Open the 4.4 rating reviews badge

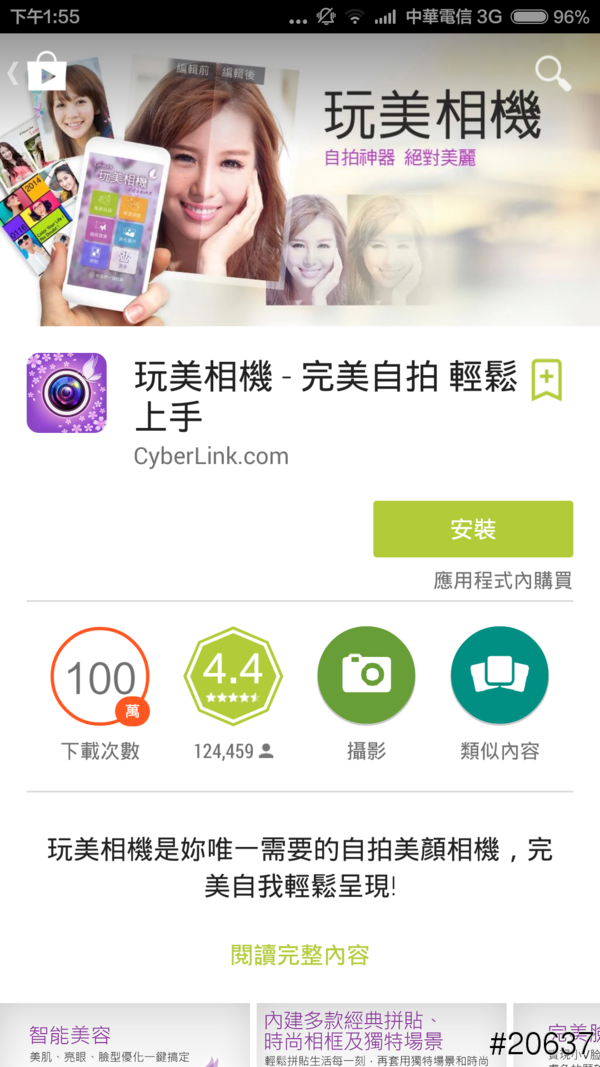[233, 676]
